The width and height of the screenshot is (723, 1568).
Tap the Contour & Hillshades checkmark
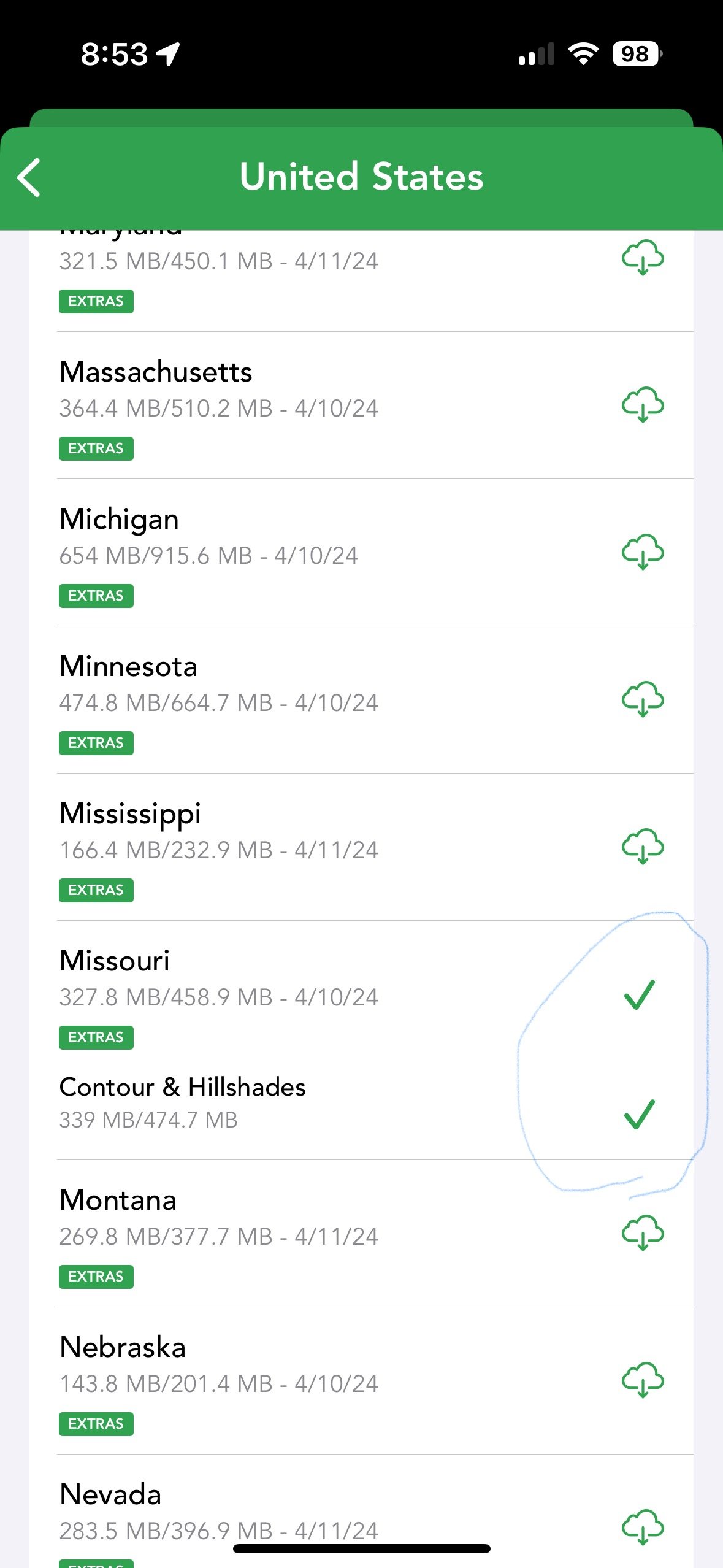click(640, 1114)
